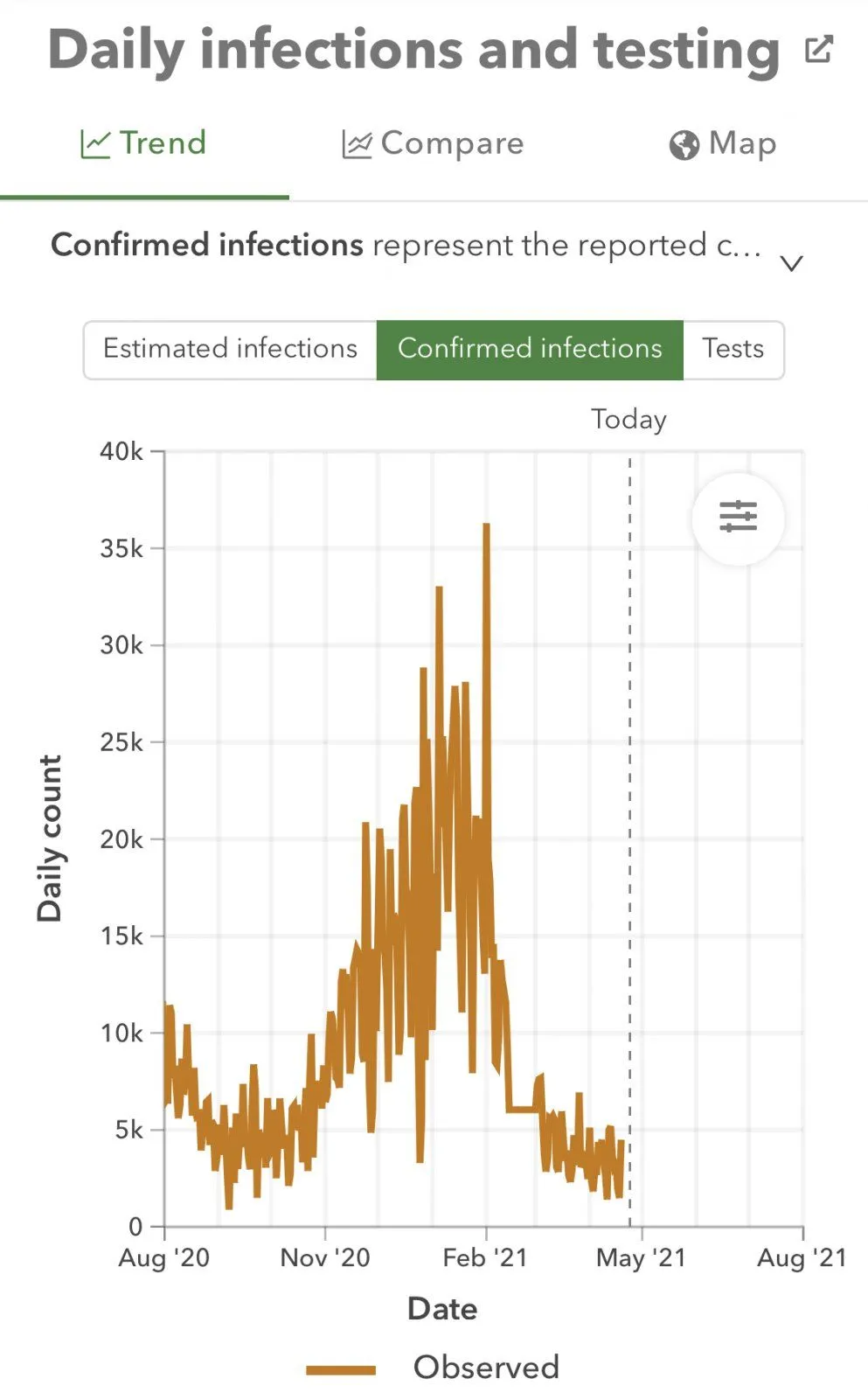Show Estimated infections data
Image resolution: width=868 pixels, height=1399 pixels.
click(x=231, y=349)
